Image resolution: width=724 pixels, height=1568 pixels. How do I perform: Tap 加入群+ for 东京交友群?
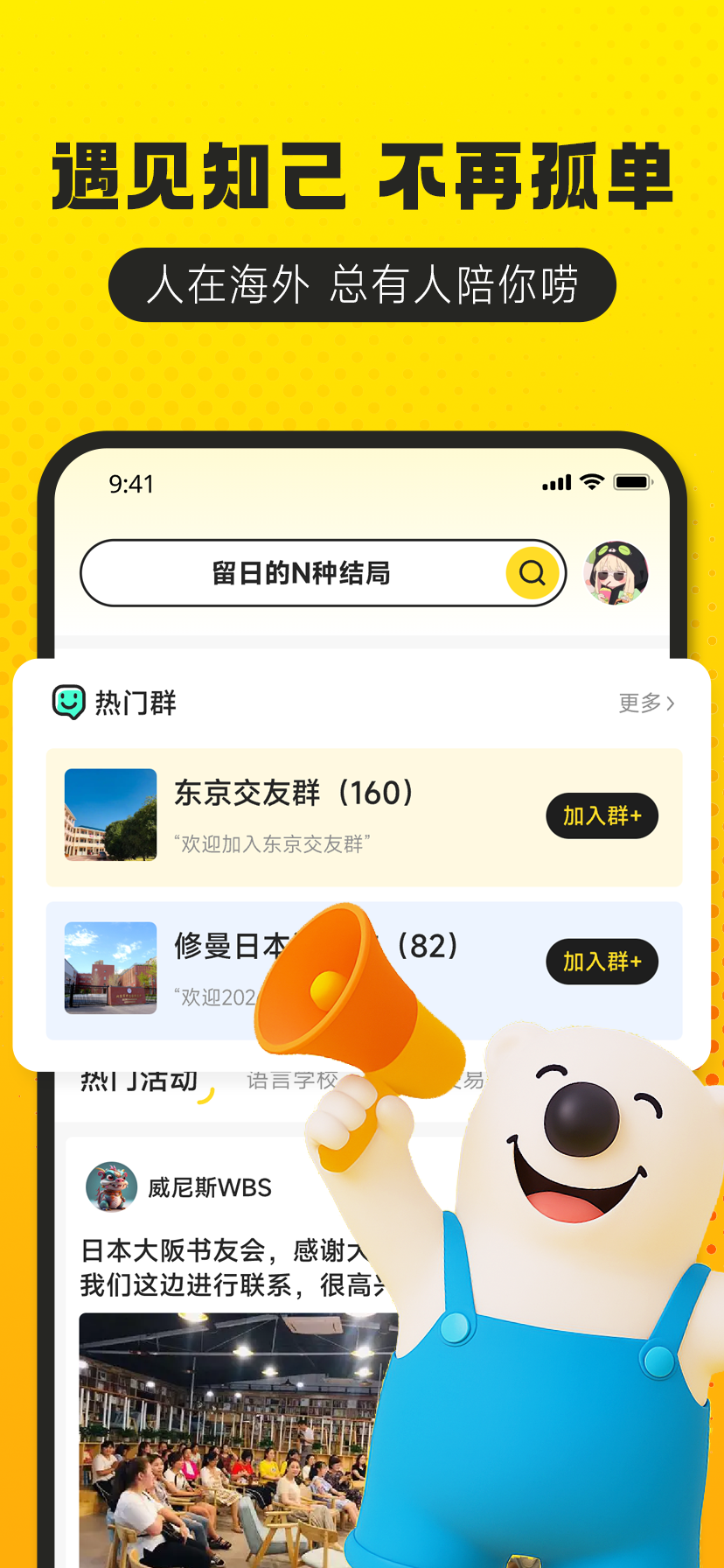(x=602, y=815)
